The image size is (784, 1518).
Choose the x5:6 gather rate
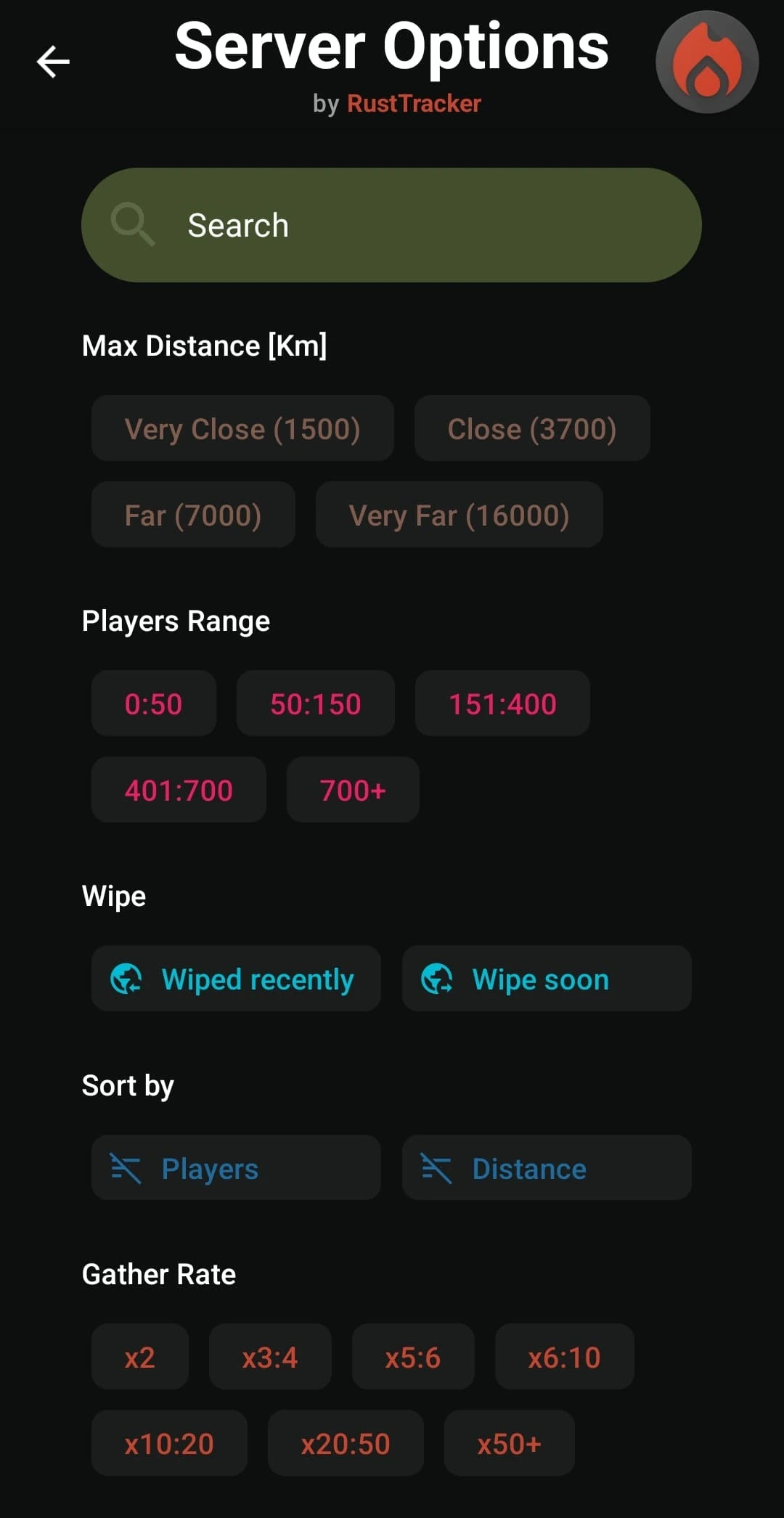pyautogui.click(x=413, y=1357)
